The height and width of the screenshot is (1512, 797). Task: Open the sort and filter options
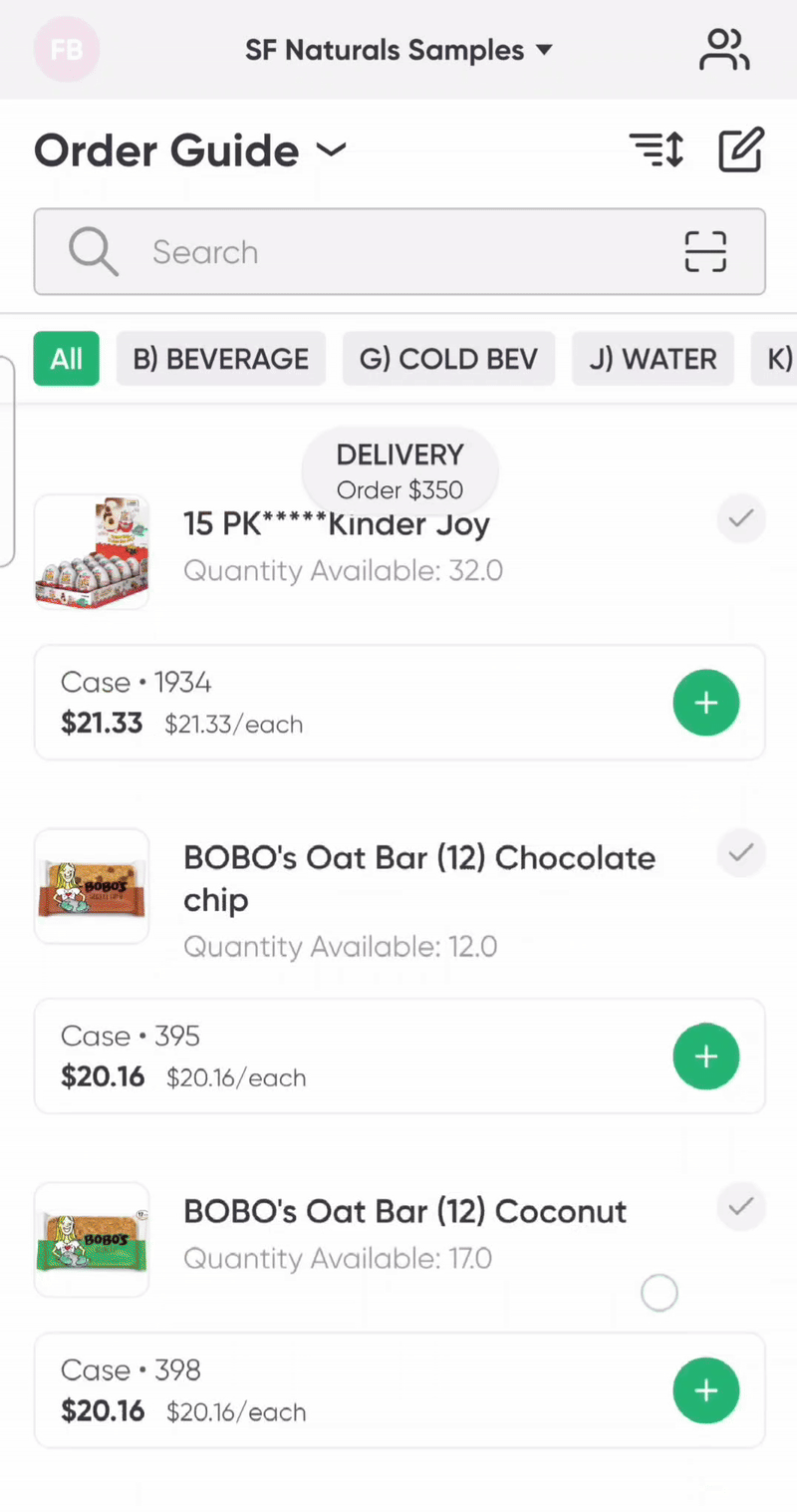657,151
